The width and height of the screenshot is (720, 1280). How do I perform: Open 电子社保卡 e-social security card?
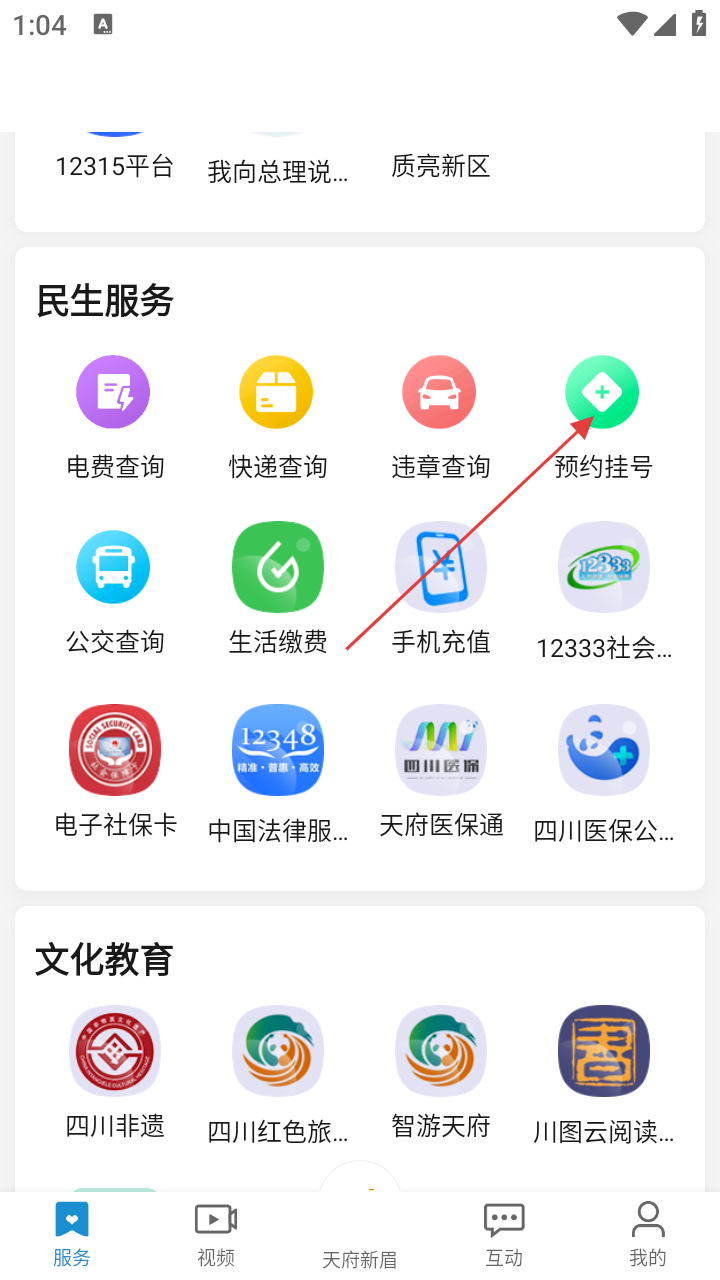click(114, 750)
